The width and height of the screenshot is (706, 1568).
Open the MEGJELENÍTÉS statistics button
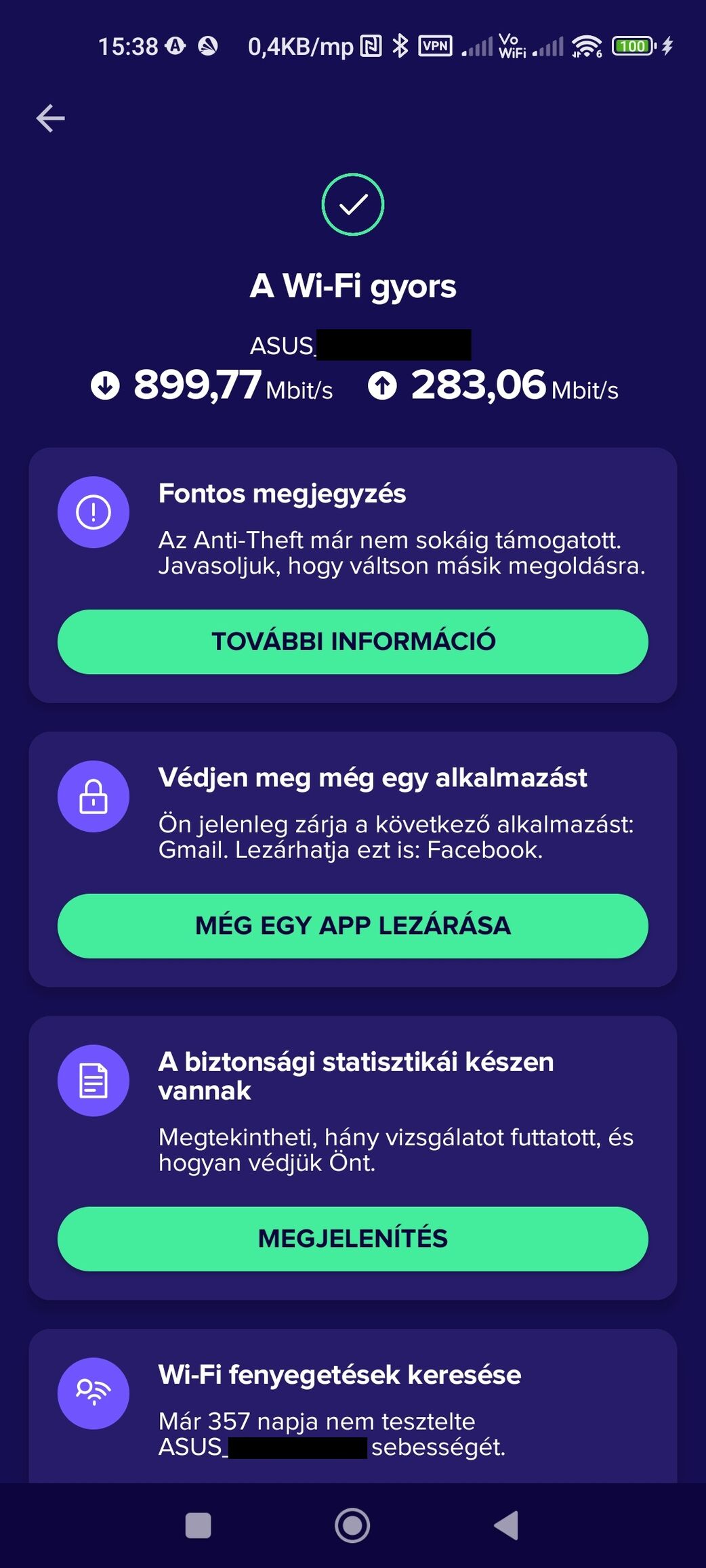[x=352, y=1239]
